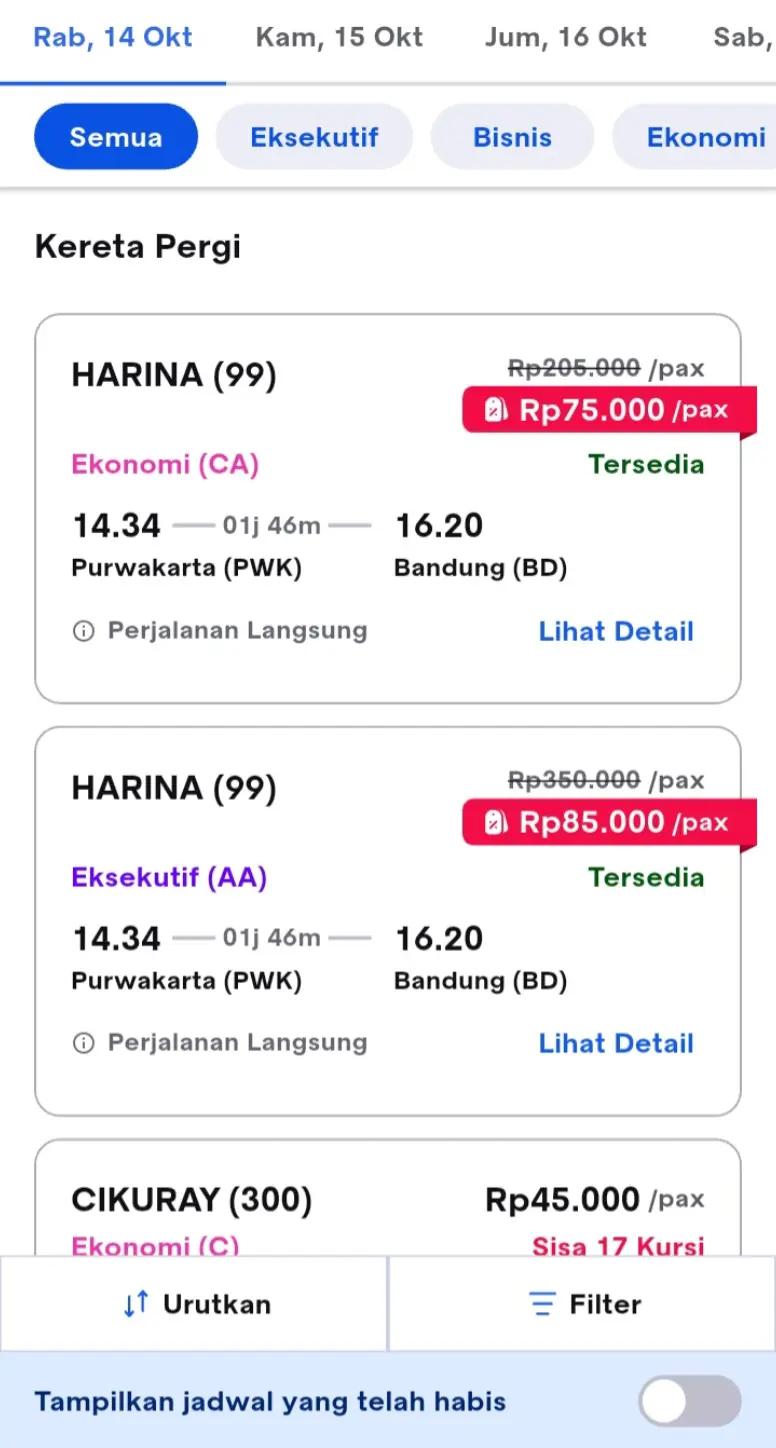
Task: Filter trains by Bisnis class
Action: click(x=512, y=137)
